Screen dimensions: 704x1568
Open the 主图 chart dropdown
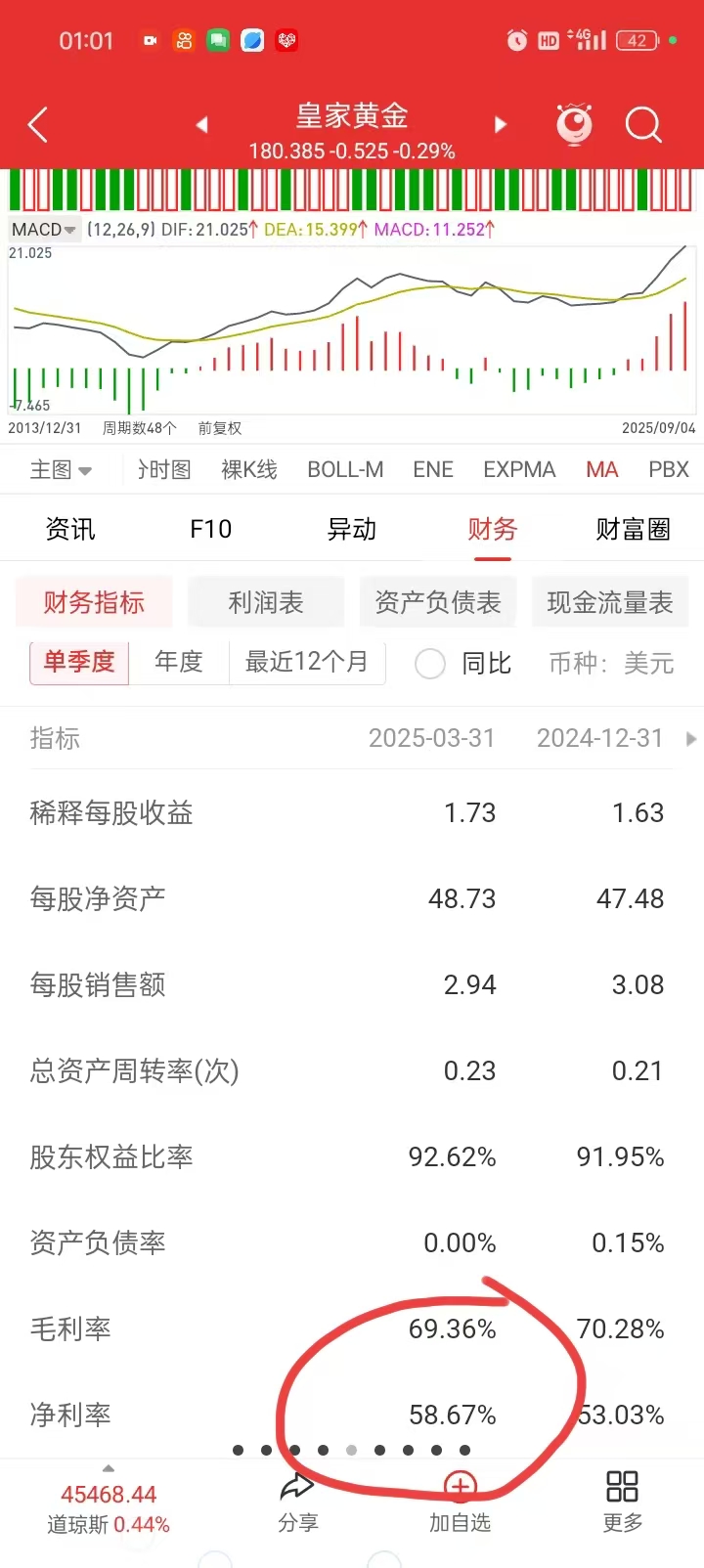point(61,470)
